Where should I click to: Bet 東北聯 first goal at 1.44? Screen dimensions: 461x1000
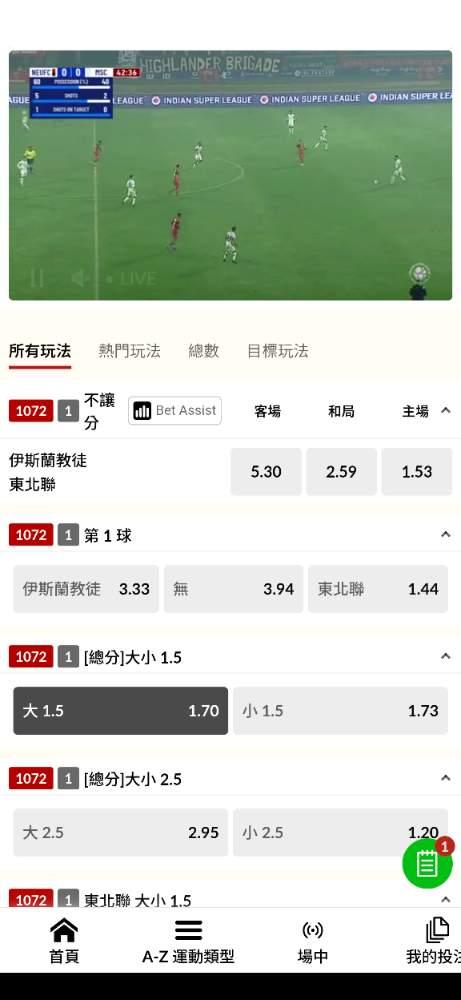(377, 589)
